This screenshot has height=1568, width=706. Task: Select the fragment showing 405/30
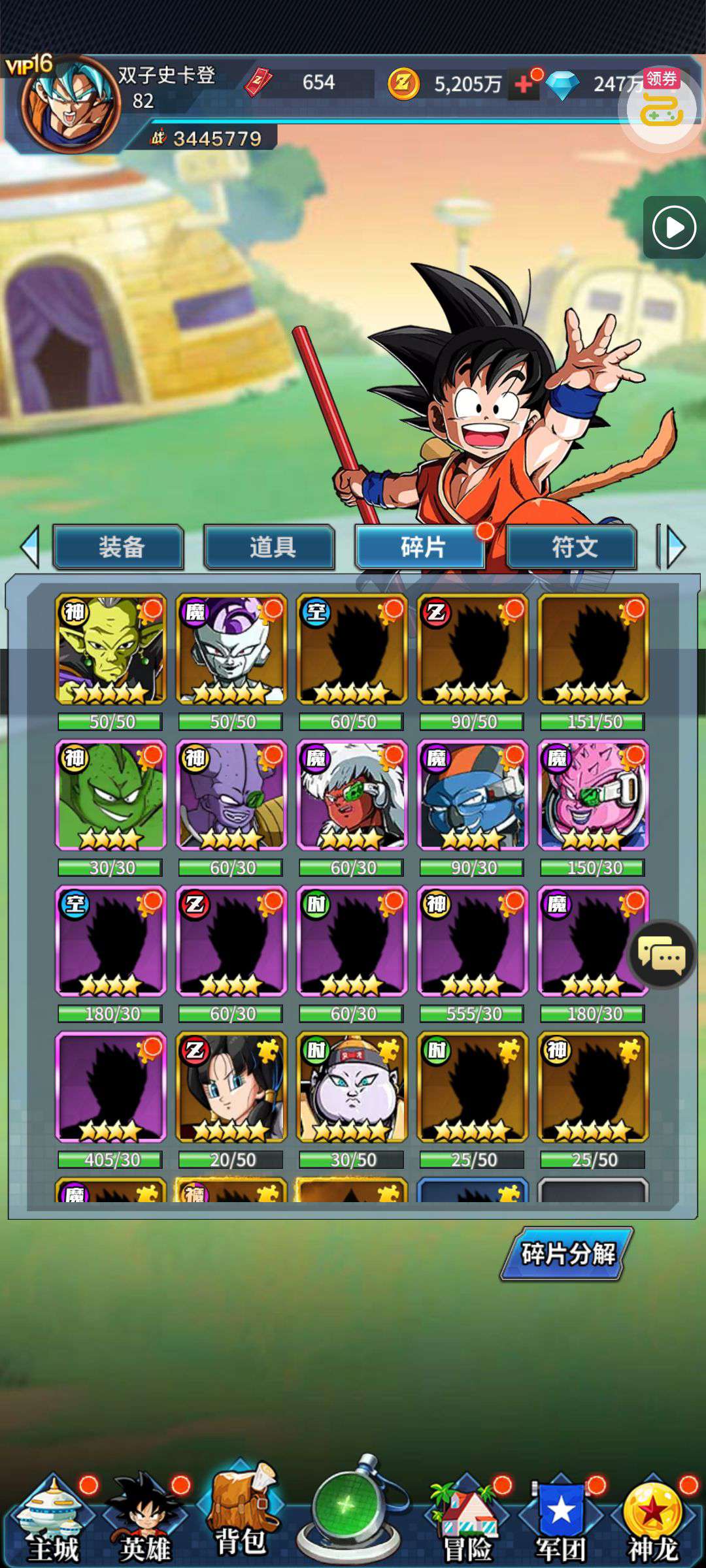point(111,1088)
